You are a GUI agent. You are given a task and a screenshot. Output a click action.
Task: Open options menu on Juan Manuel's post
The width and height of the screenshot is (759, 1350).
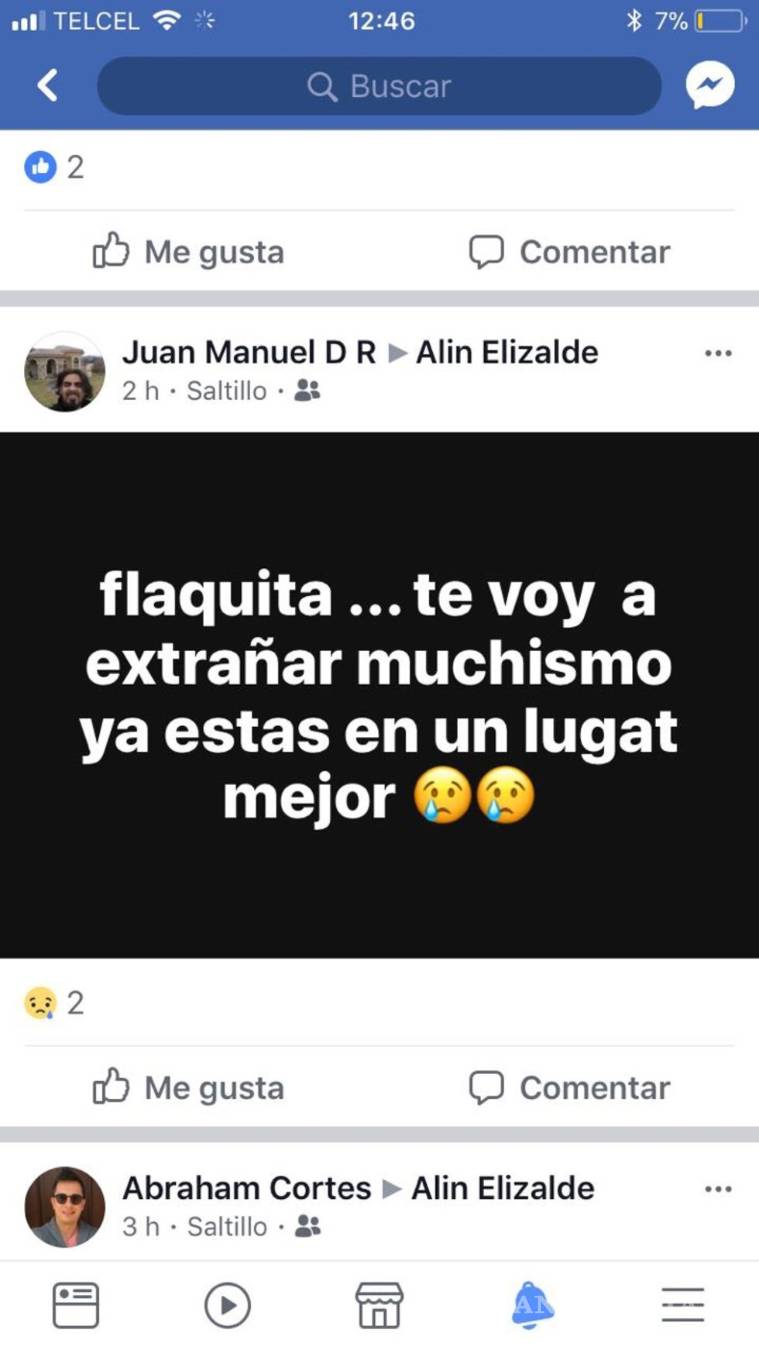click(718, 352)
